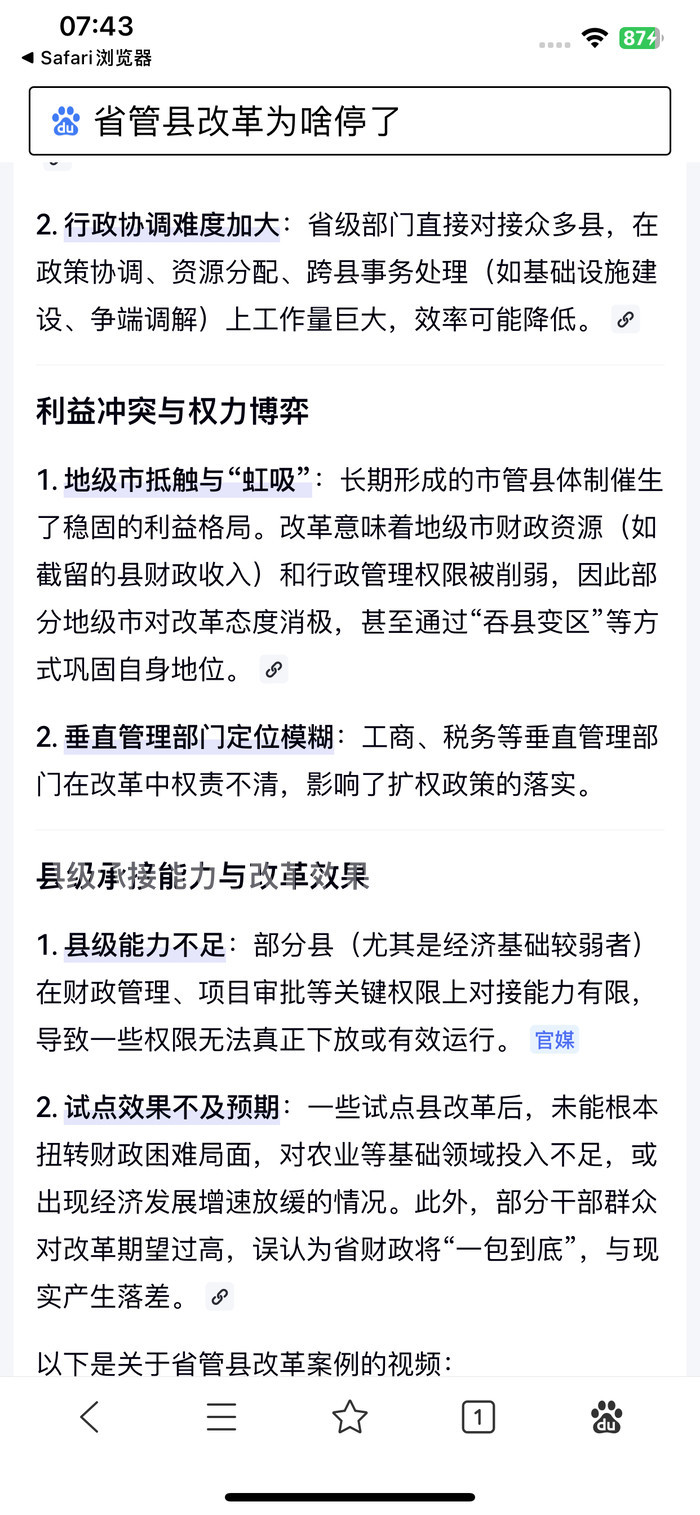
Task: Open source link after 行政协调难度加大 paragraph
Action: pyautogui.click(x=625, y=320)
